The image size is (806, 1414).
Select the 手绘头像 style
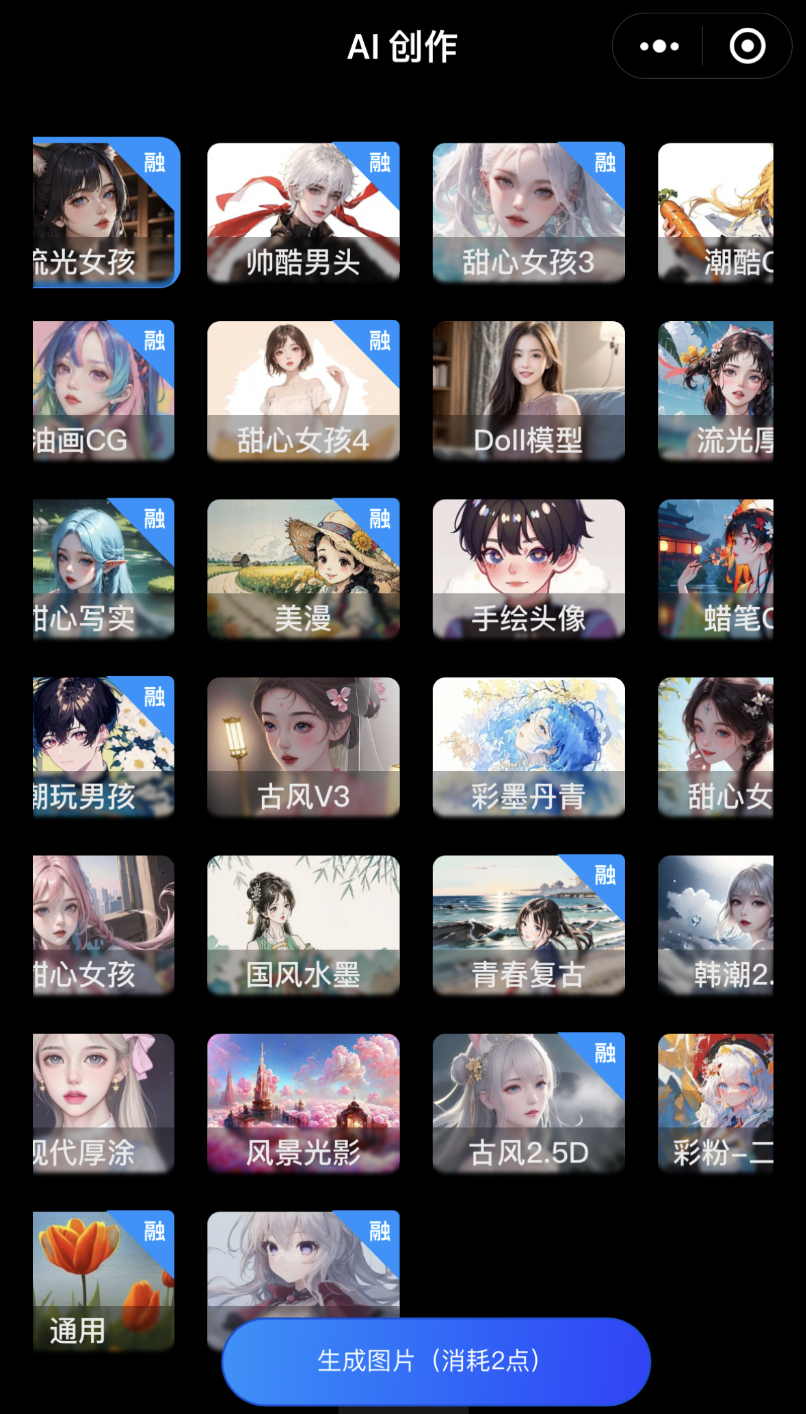click(528, 568)
